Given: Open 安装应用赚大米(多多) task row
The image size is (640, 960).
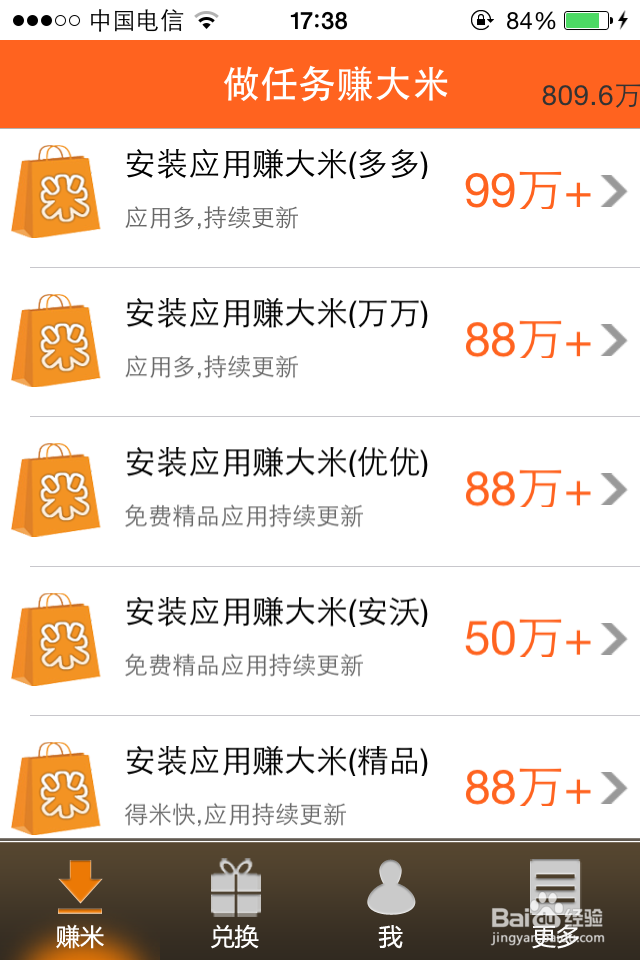Looking at the screenshot, I should pos(320,192).
